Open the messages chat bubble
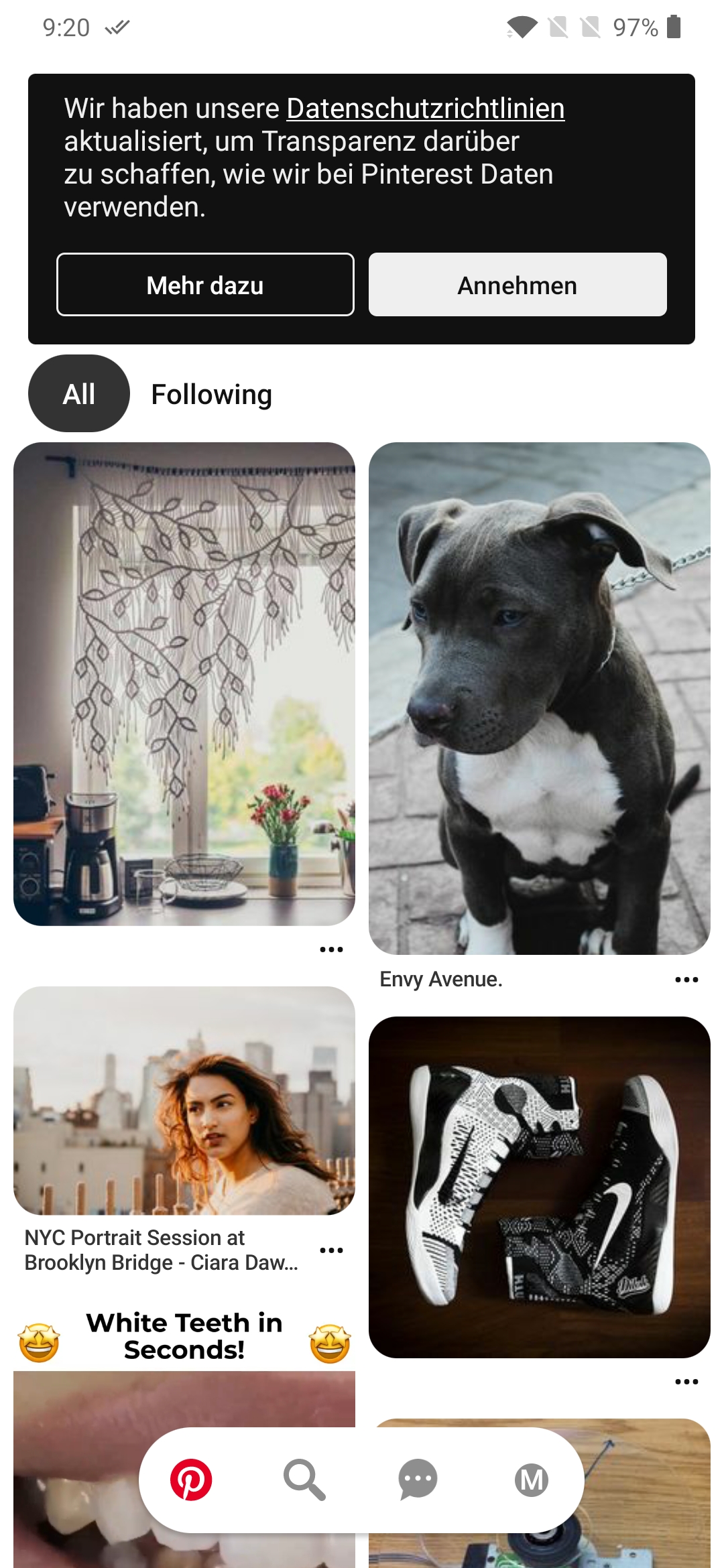The image size is (724, 1568). pyautogui.click(x=418, y=1480)
